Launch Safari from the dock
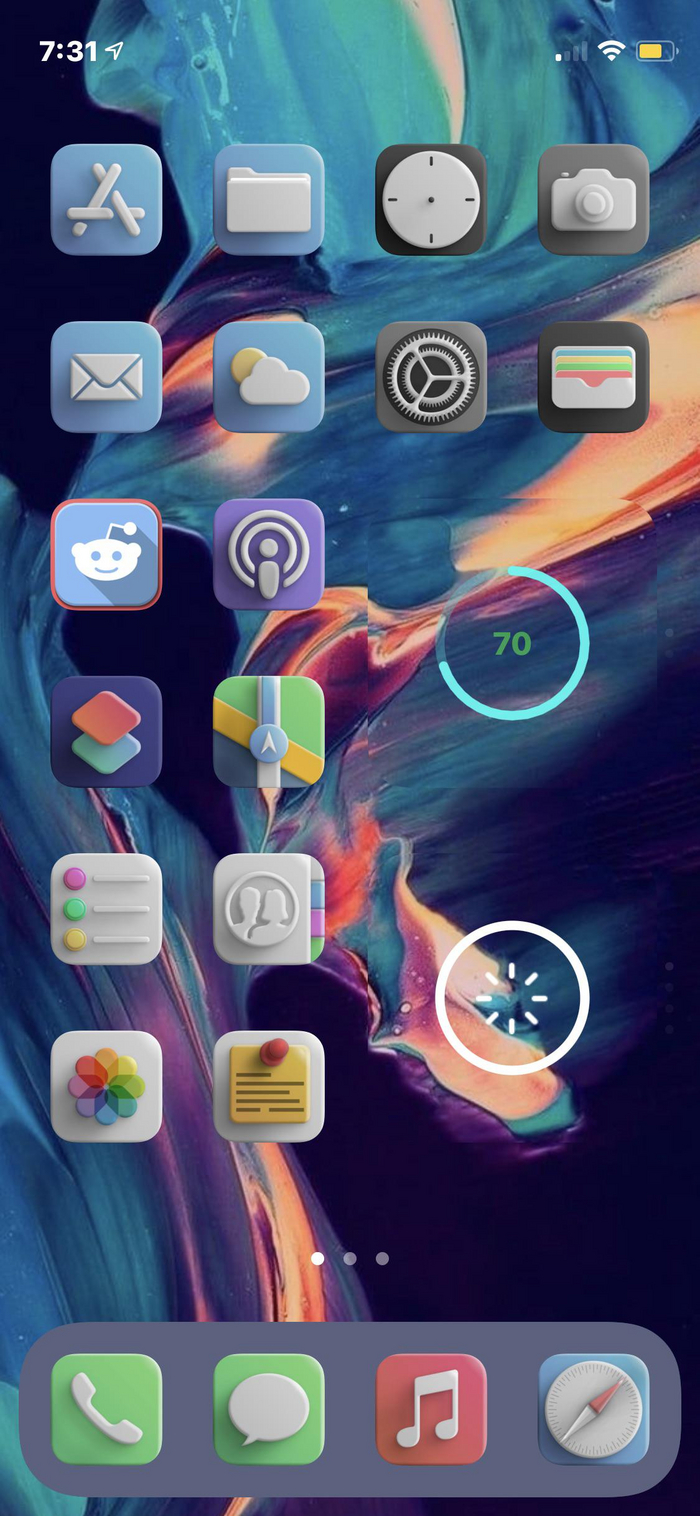 tap(594, 1409)
